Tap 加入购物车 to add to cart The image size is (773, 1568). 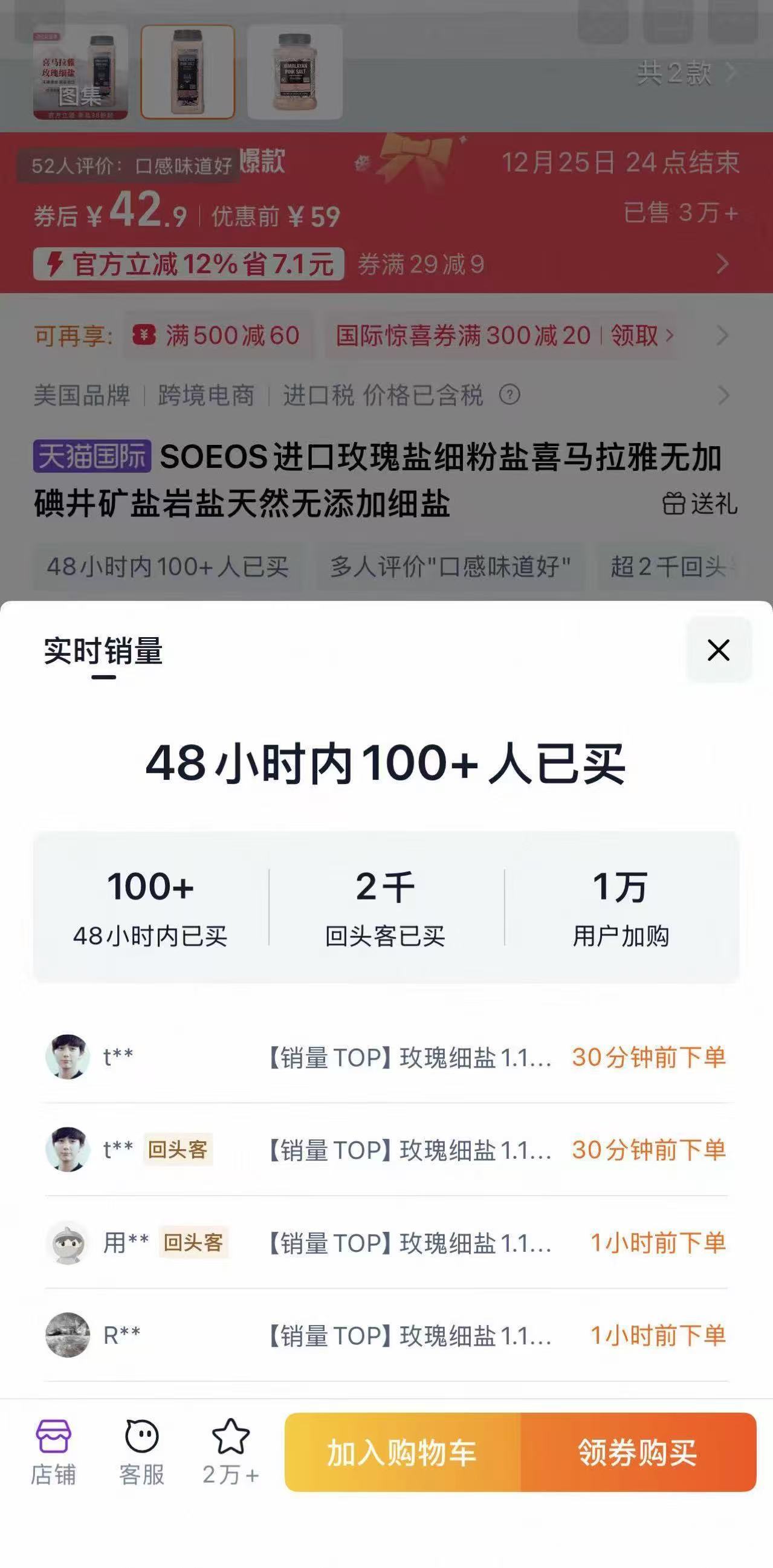(x=403, y=1453)
